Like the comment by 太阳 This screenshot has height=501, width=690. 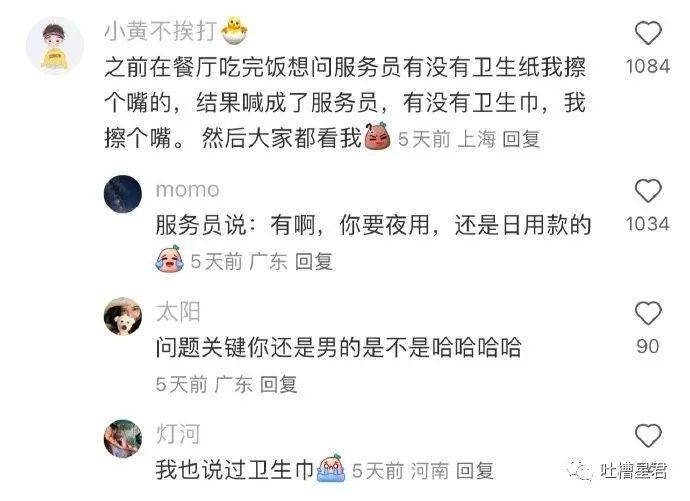pos(648,314)
